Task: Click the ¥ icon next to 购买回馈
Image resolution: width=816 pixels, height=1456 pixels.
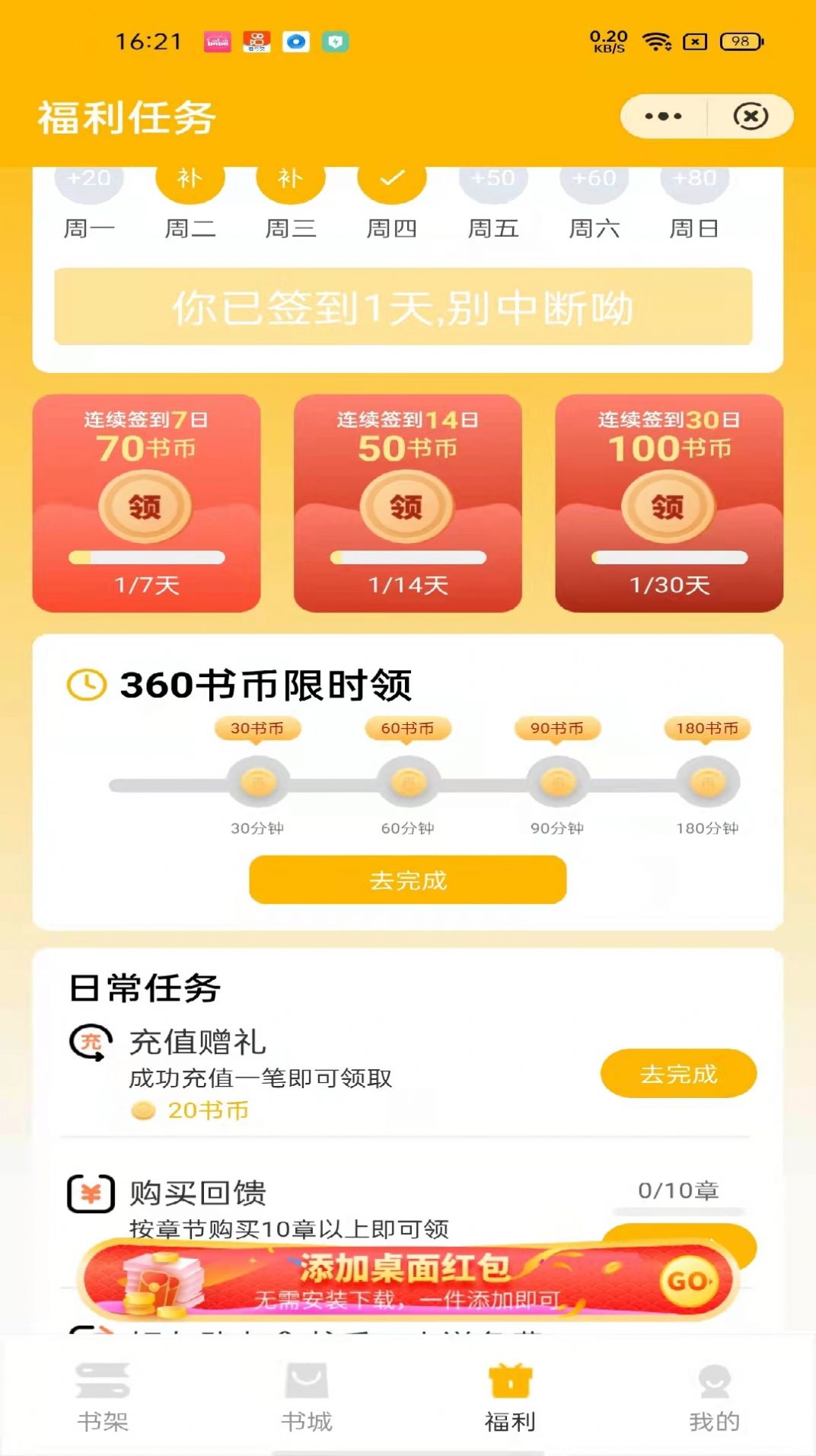Action: click(x=89, y=1193)
